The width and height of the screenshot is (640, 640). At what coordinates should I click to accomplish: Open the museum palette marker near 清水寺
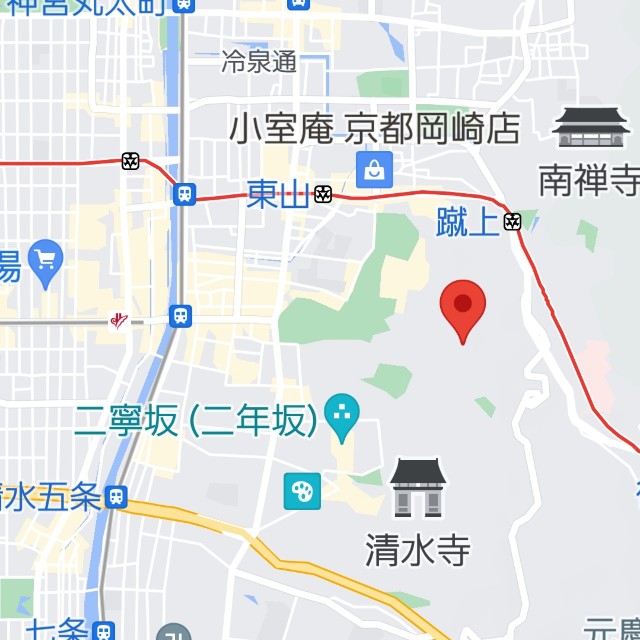[302, 491]
